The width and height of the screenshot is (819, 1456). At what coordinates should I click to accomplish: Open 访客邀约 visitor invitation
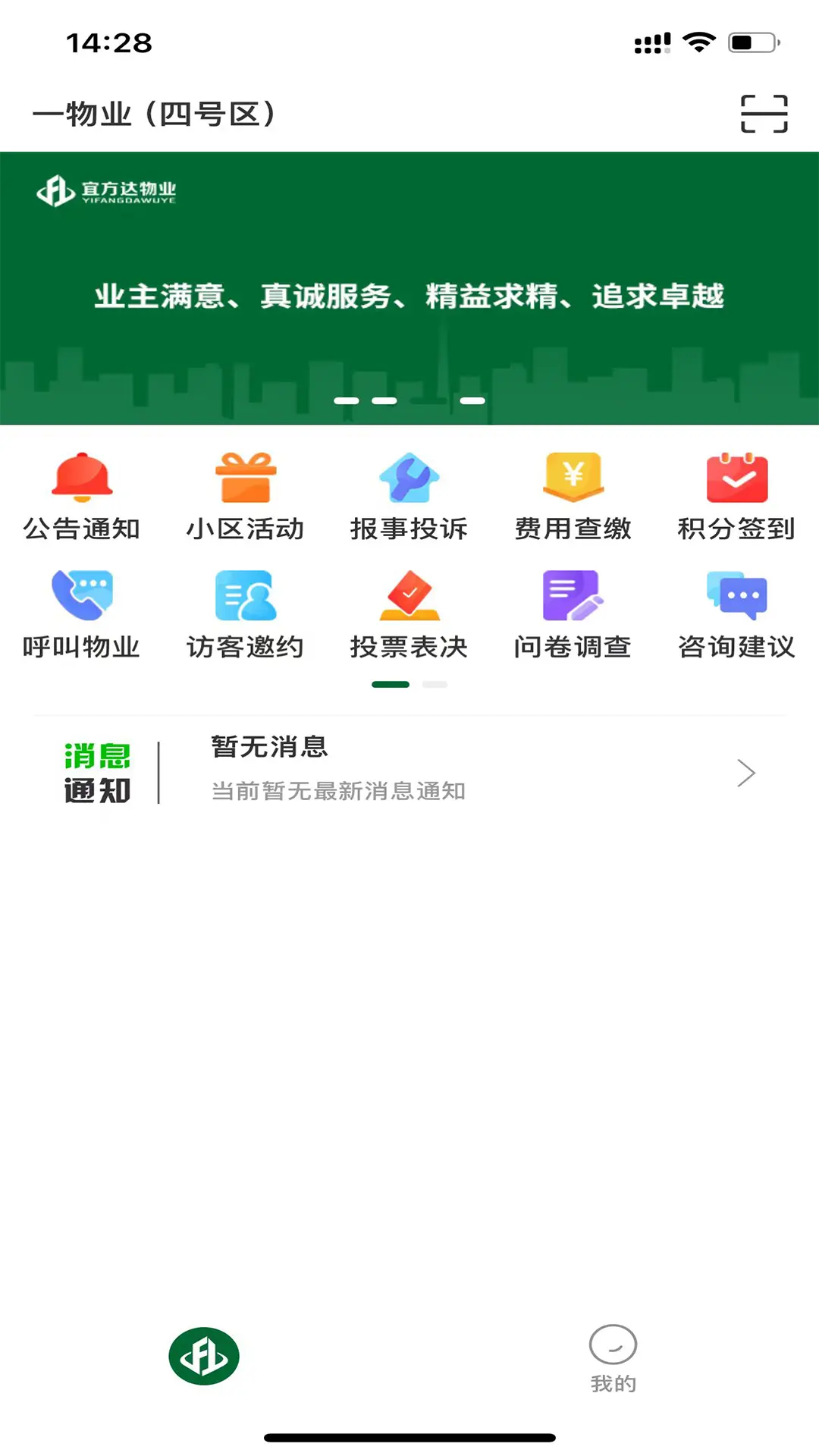(x=246, y=614)
